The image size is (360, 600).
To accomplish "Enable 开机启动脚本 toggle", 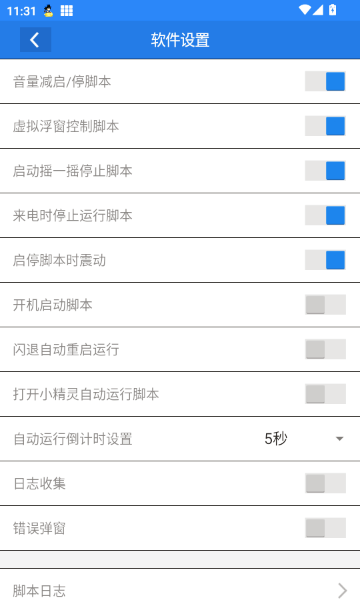I will [x=325, y=305].
